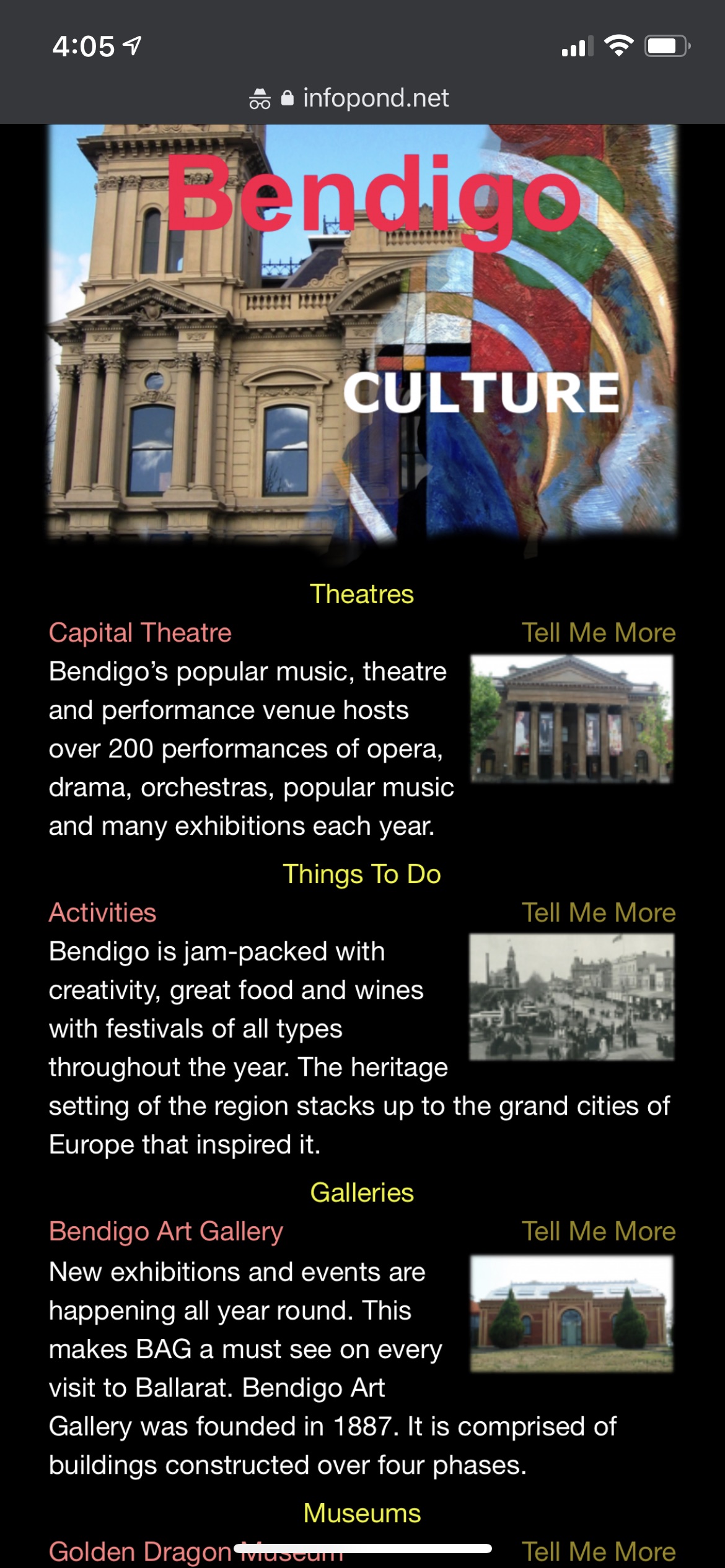Open the Bendigo Art Gallery link
Viewport: 725px width, 1568px height.
click(166, 1232)
